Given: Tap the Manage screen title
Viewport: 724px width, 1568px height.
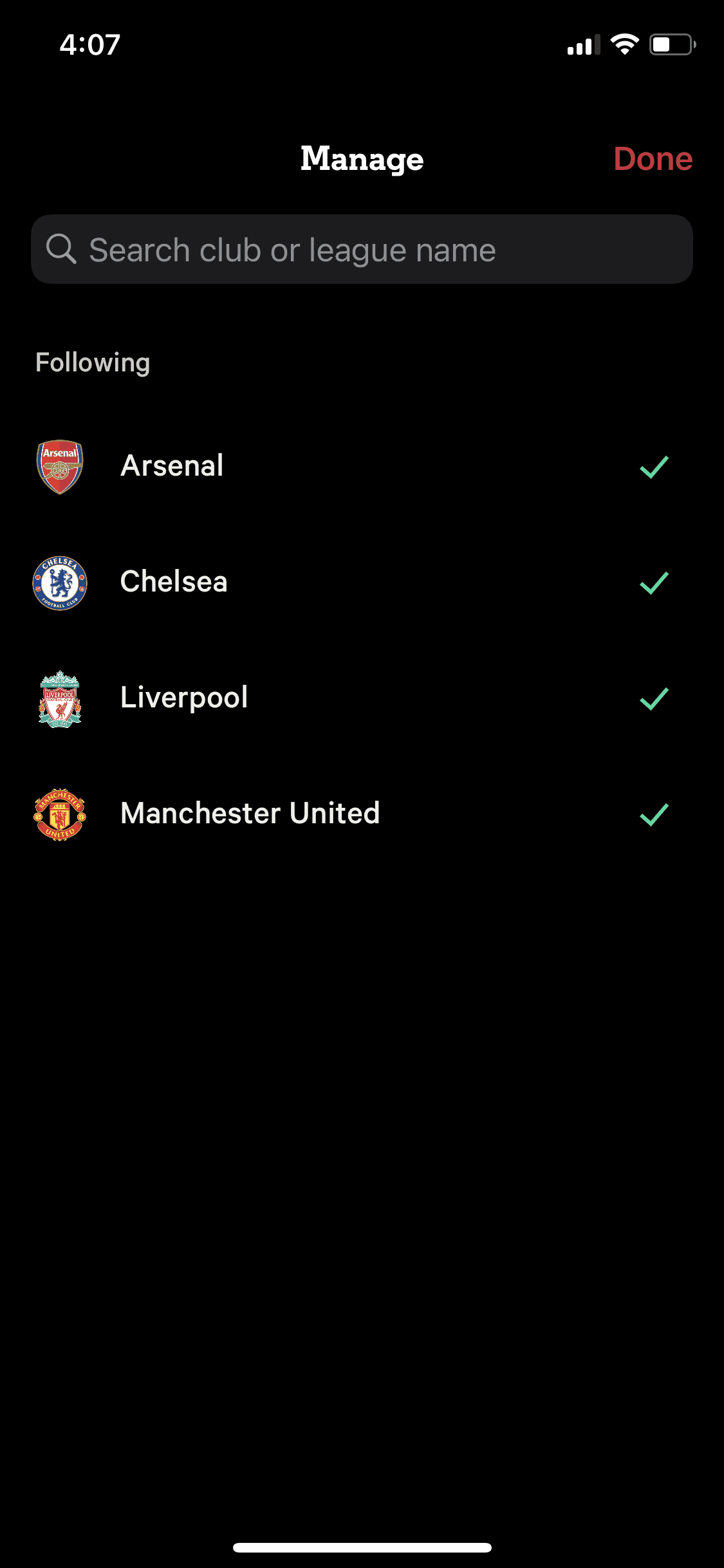Looking at the screenshot, I should pyautogui.click(x=362, y=158).
